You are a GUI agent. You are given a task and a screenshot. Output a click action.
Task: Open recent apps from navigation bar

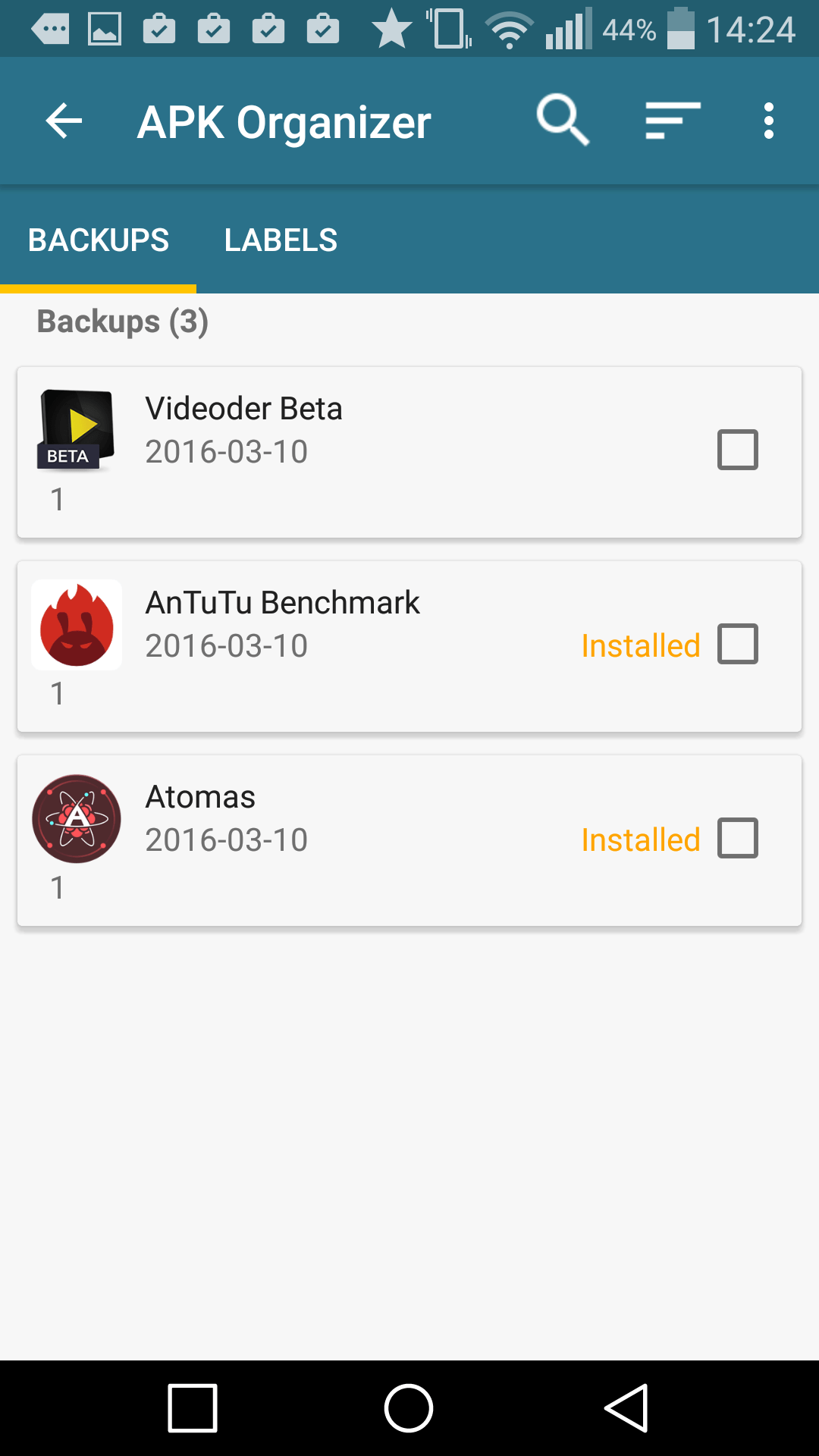click(193, 1408)
